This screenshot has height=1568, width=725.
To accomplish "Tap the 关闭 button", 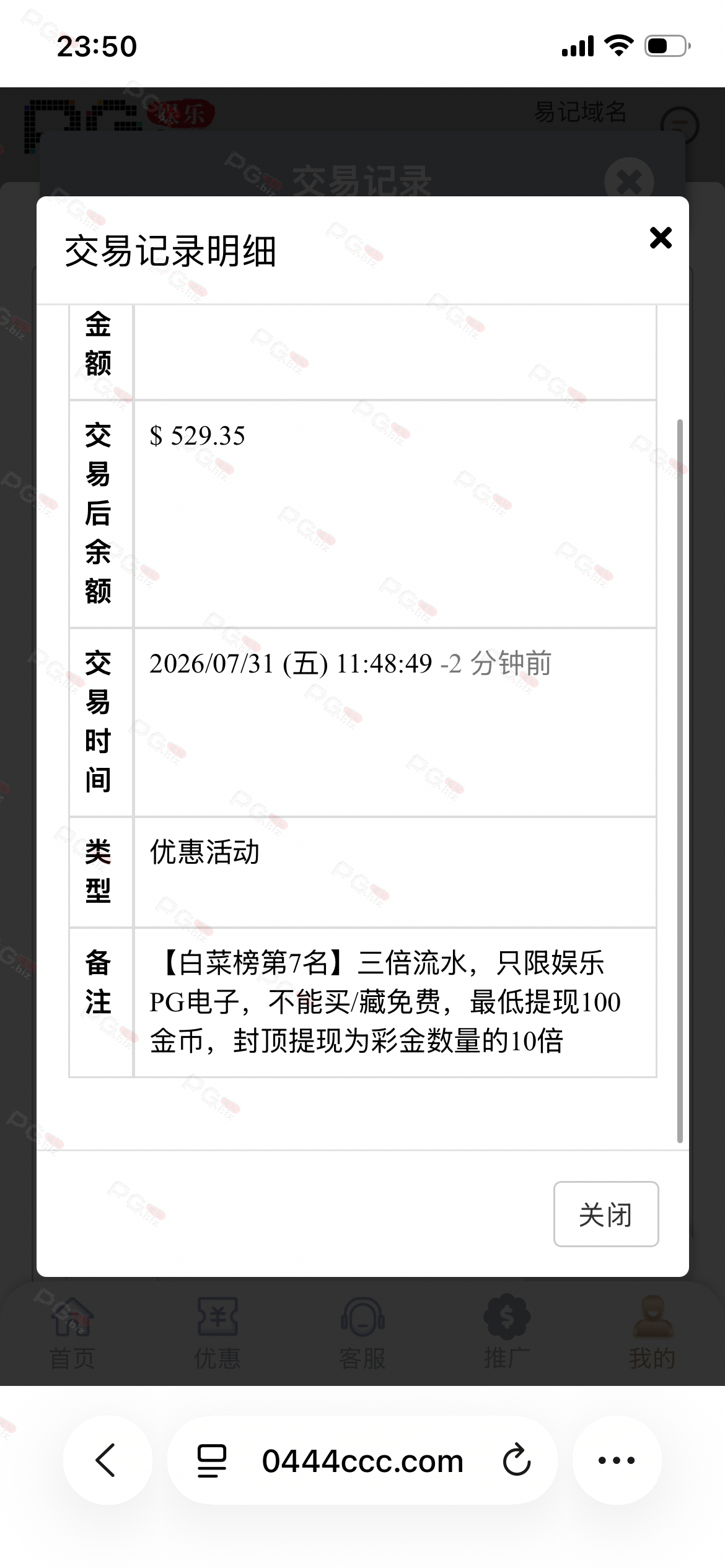I will coord(606,1214).
